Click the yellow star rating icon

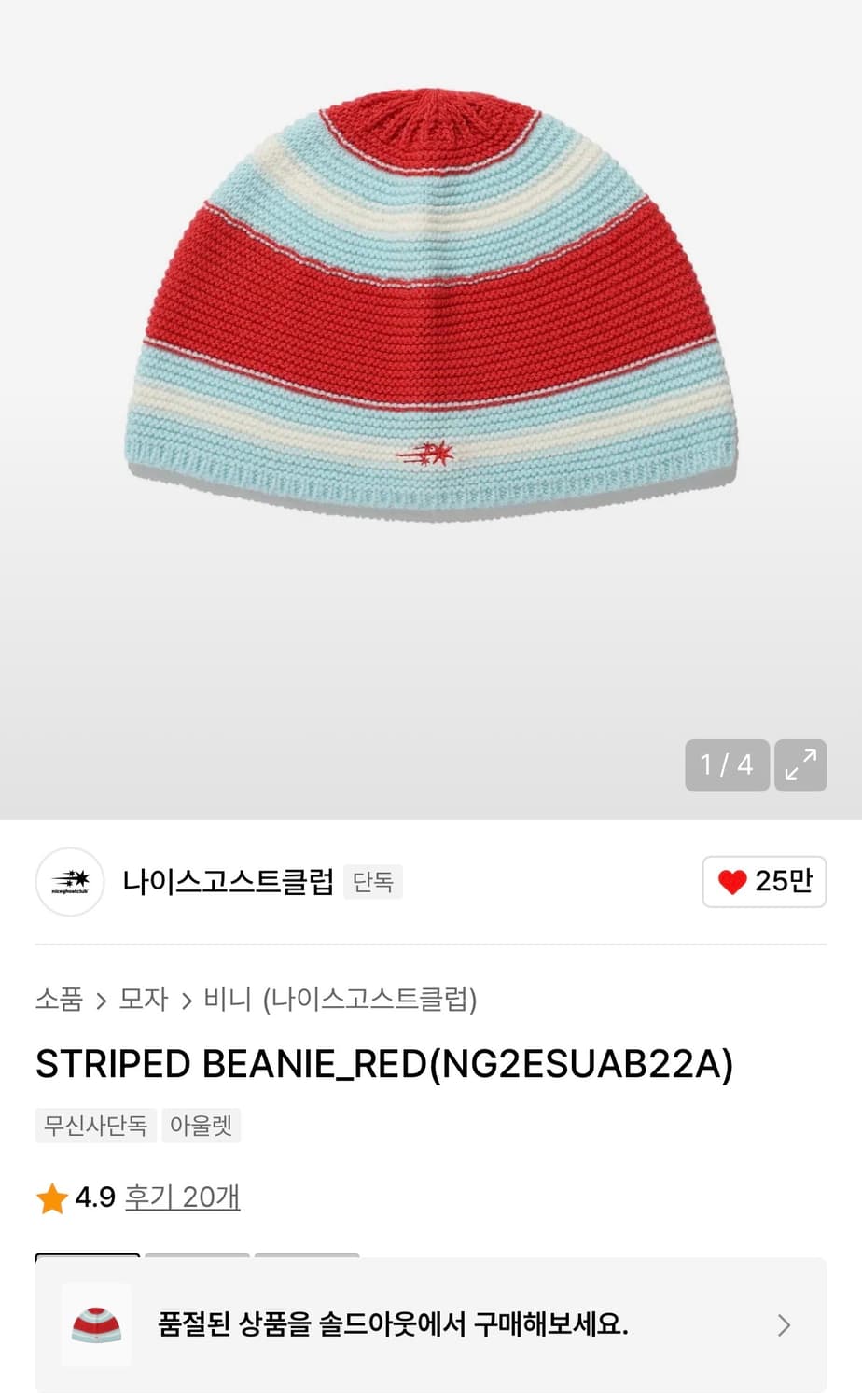point(51,1198)
